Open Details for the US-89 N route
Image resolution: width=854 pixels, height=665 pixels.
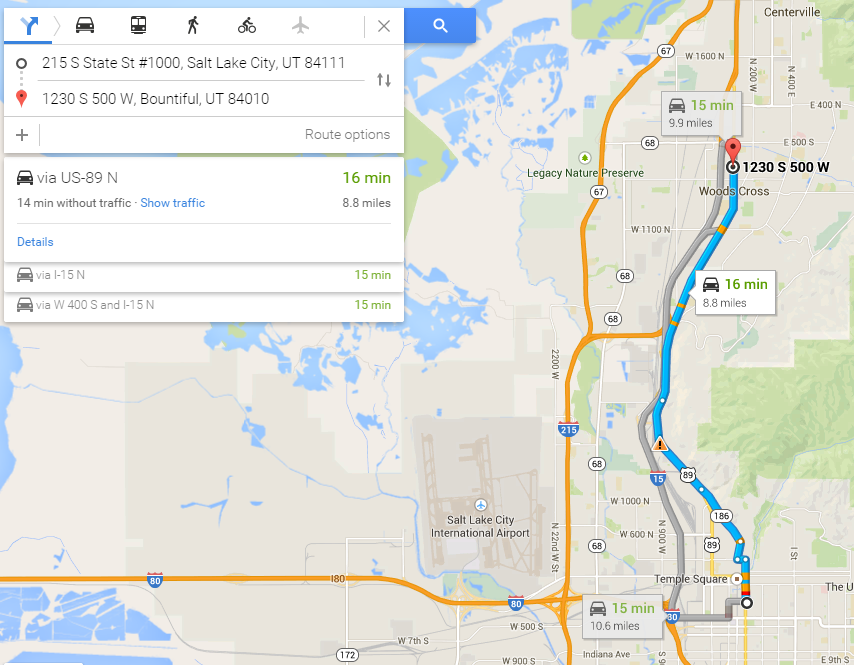tap(35, 242)
